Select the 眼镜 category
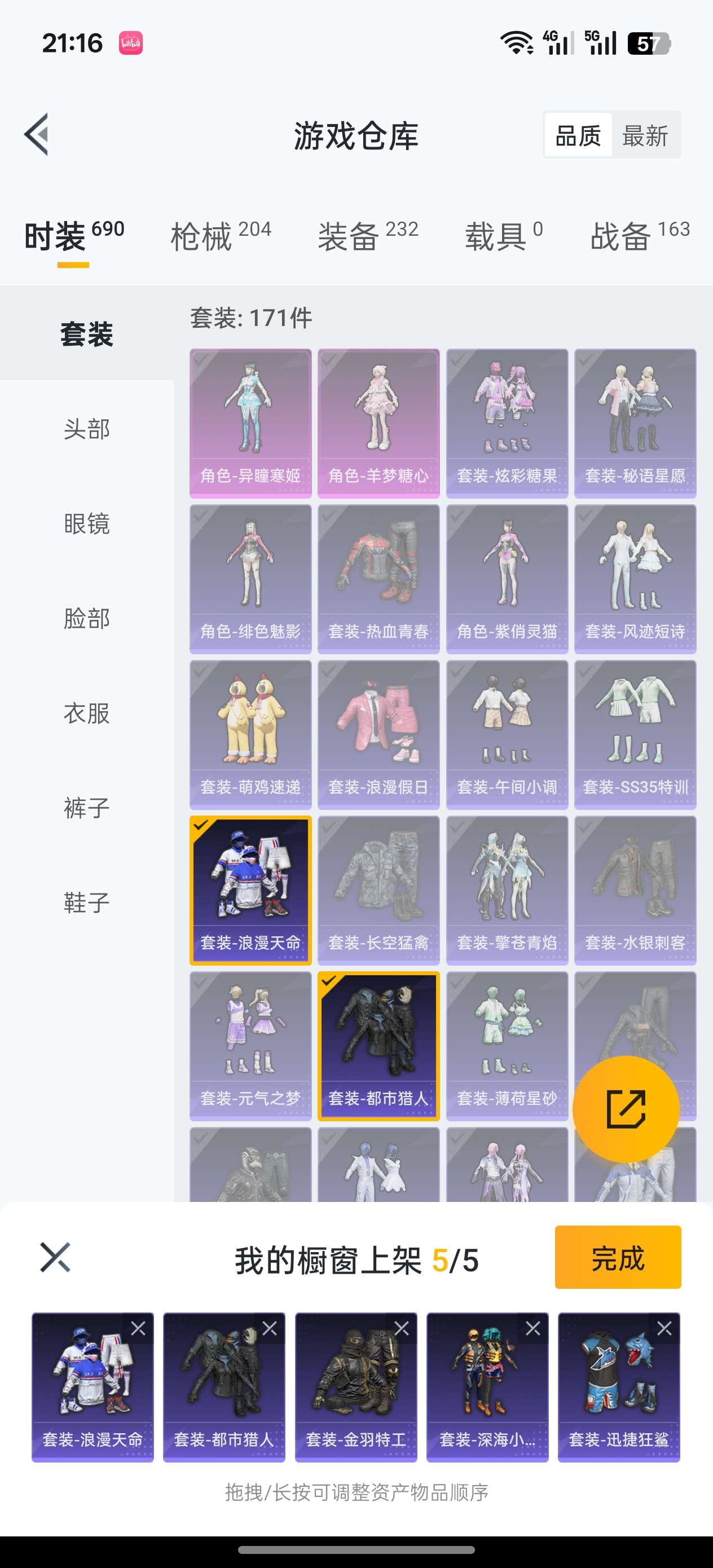 pyautogui.click(x=86, y=523)
